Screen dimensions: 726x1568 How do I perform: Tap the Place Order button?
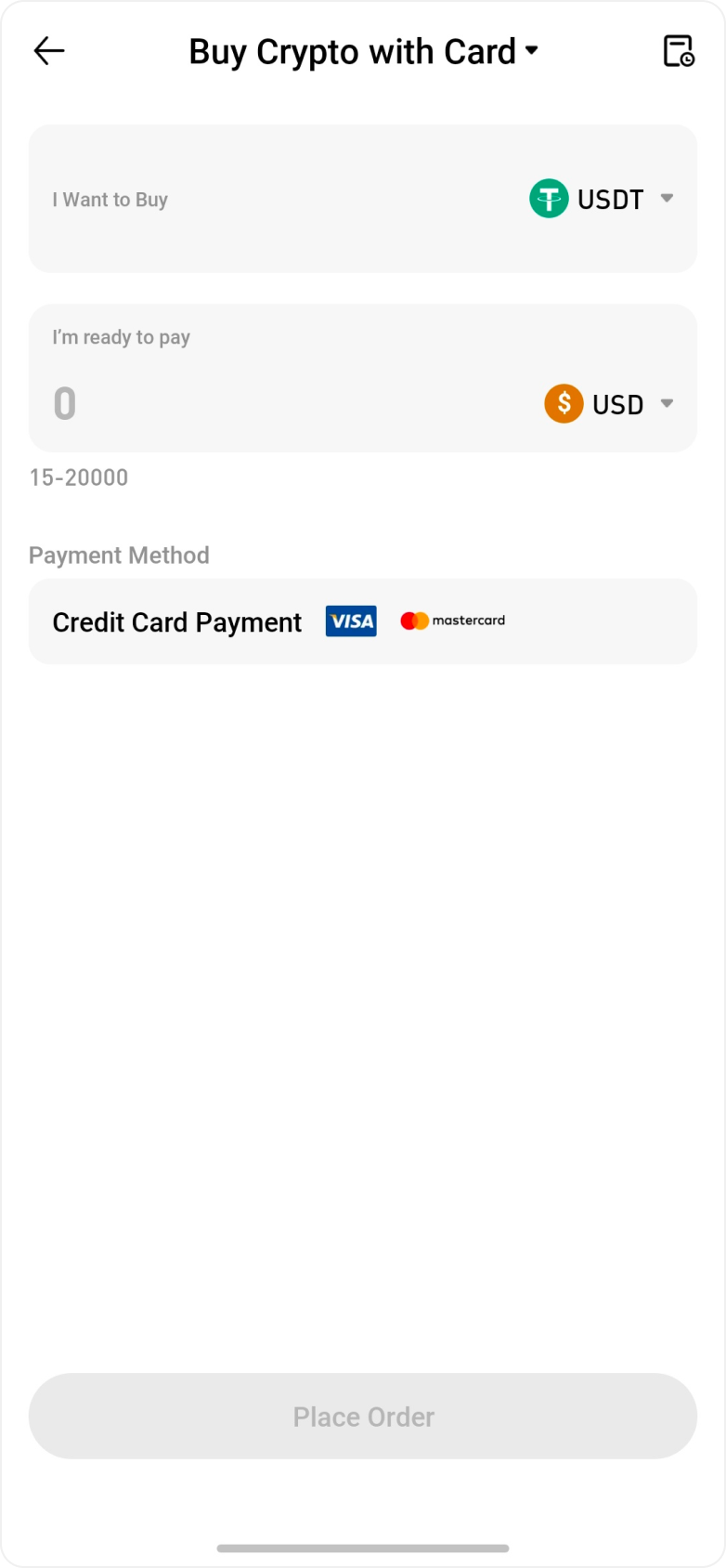(363, 1416)
